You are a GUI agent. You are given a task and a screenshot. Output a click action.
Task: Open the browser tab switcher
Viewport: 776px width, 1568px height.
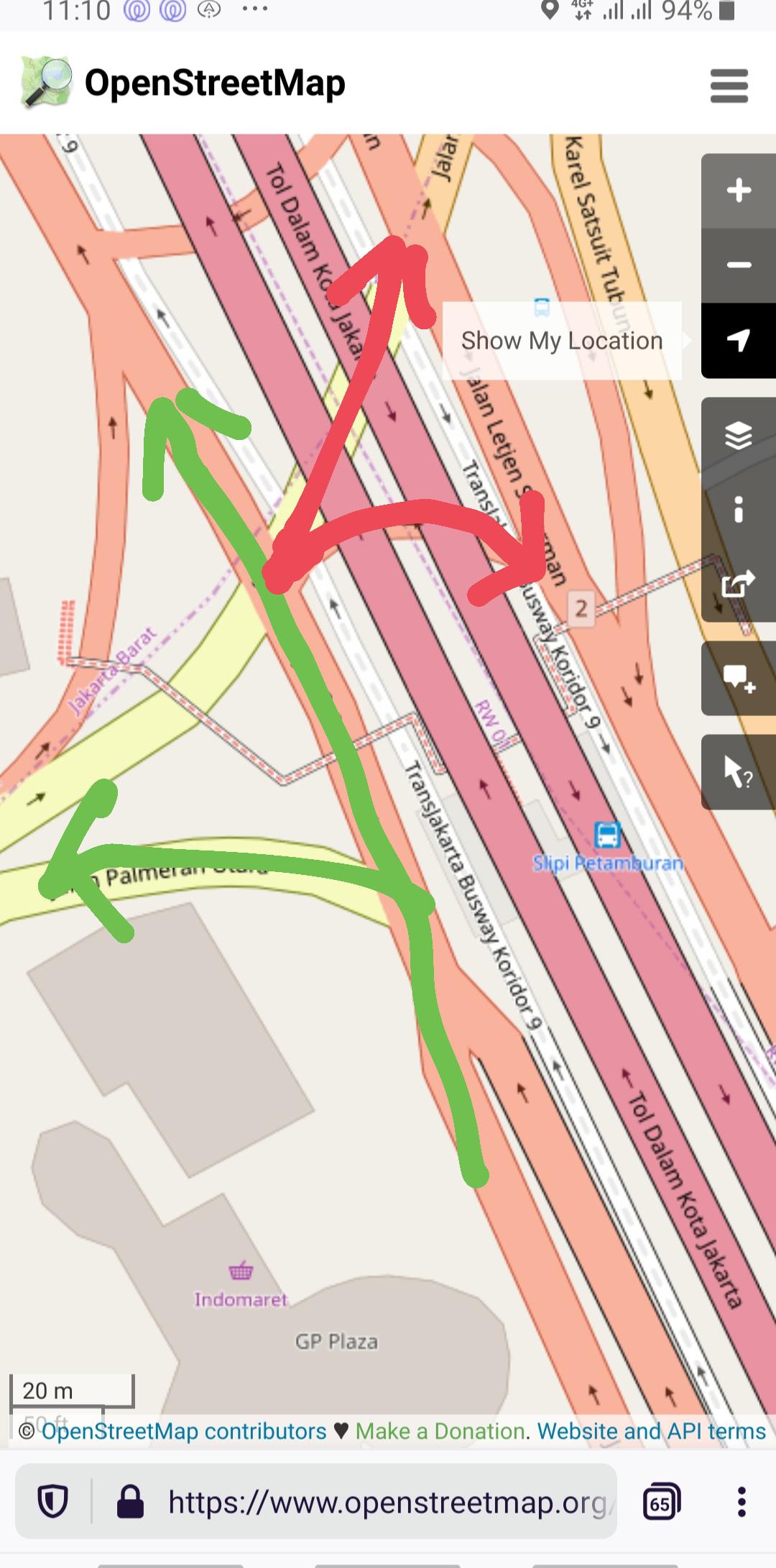(x=662, y=1502)
